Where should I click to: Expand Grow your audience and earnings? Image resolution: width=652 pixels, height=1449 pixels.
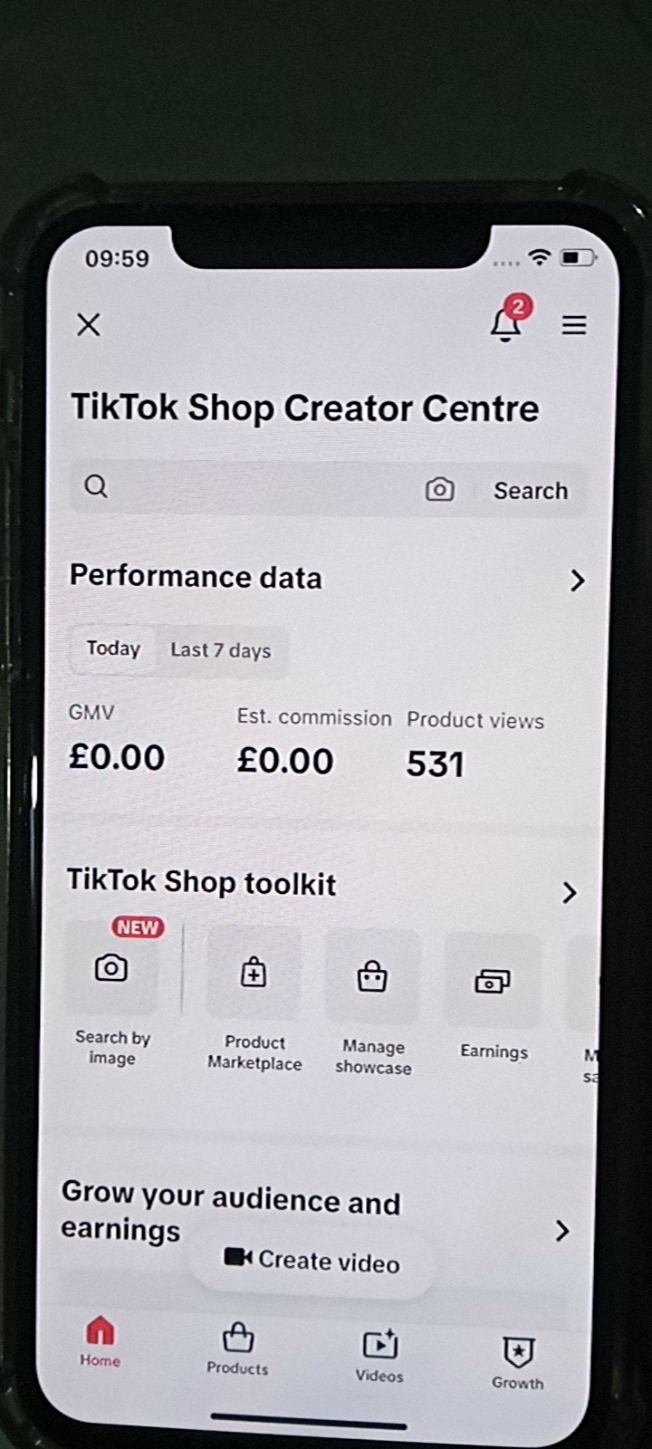tap(562, 1231)
